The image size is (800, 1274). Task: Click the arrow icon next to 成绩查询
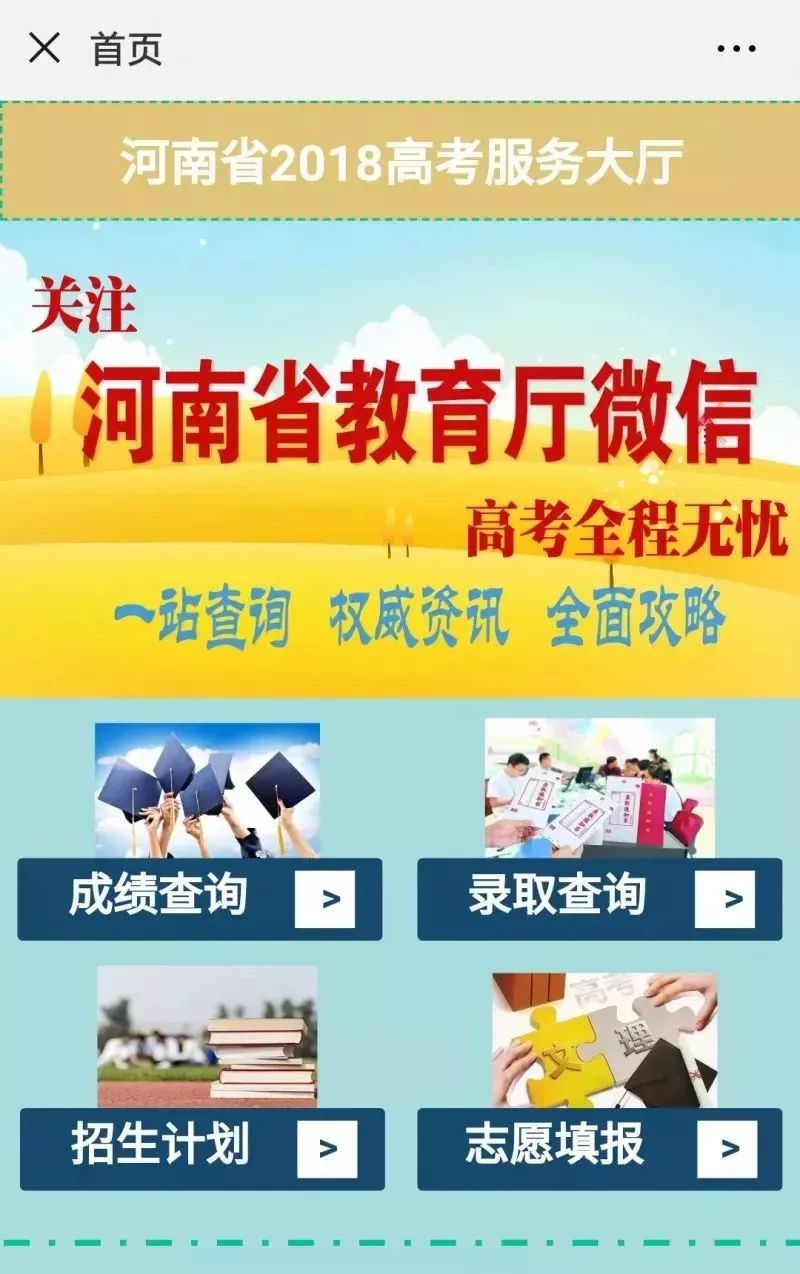327,897
